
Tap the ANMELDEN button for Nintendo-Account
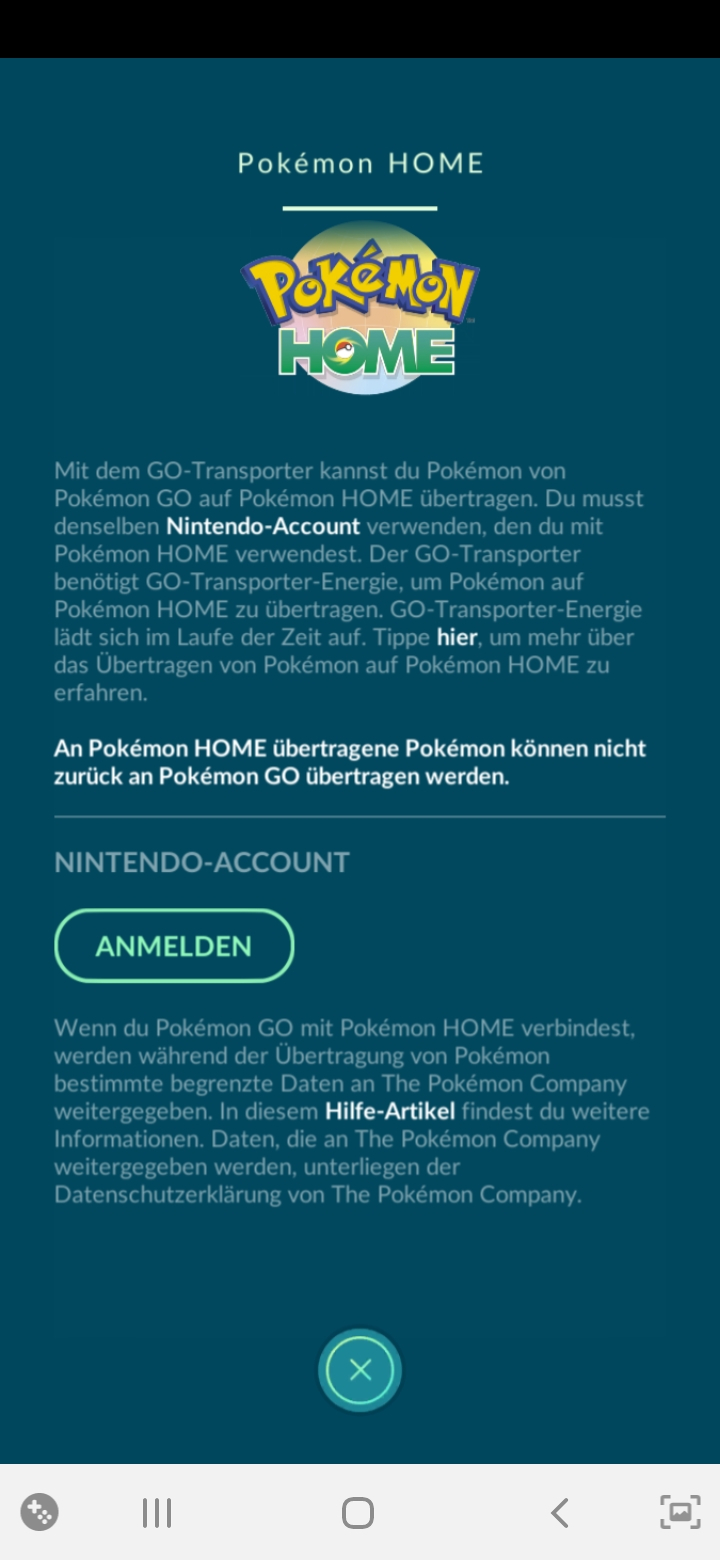pos(174,946)
